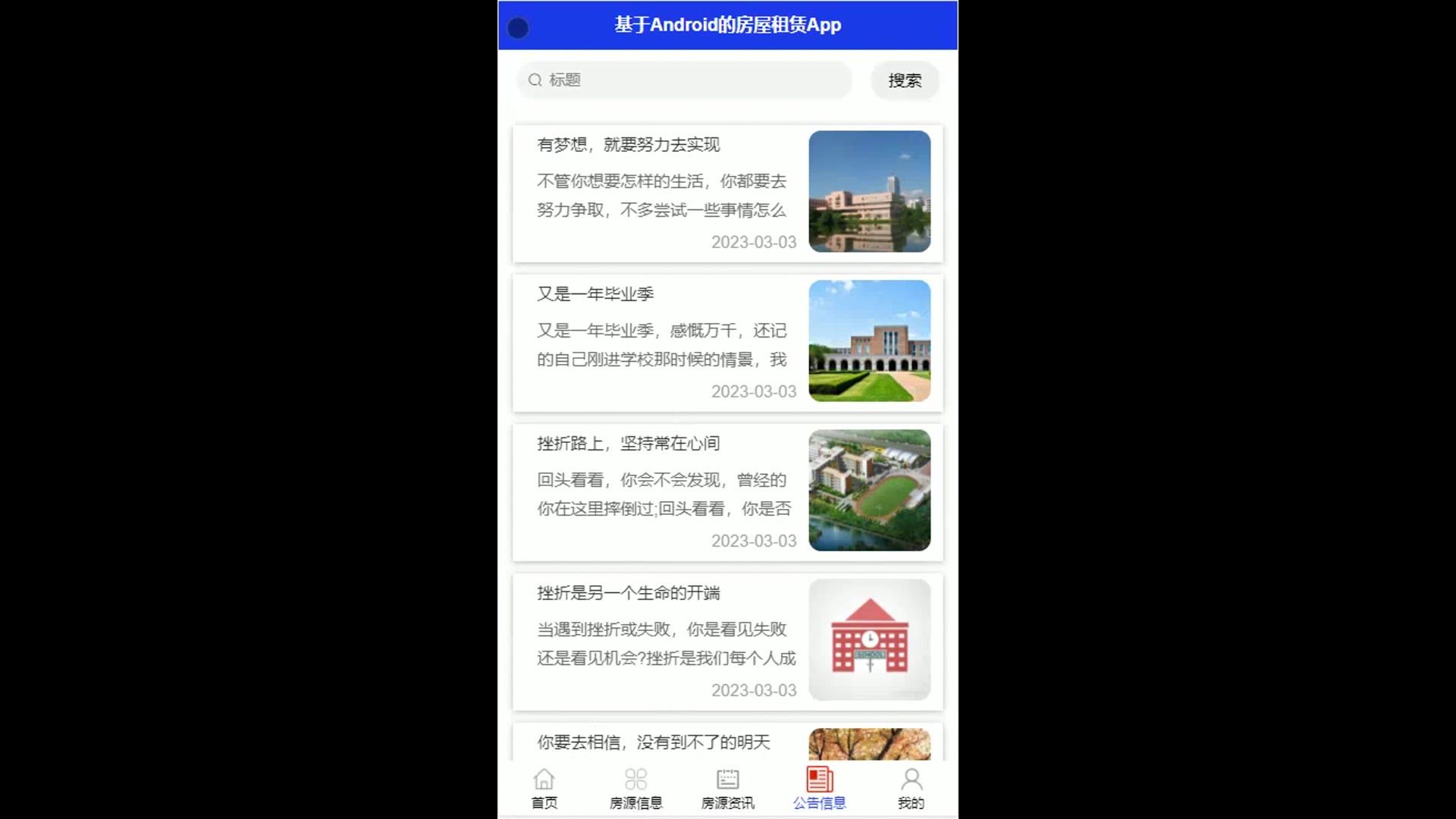Switch to the 房源信息 tab
The image size is (1456, 819).
click(635, 789)
